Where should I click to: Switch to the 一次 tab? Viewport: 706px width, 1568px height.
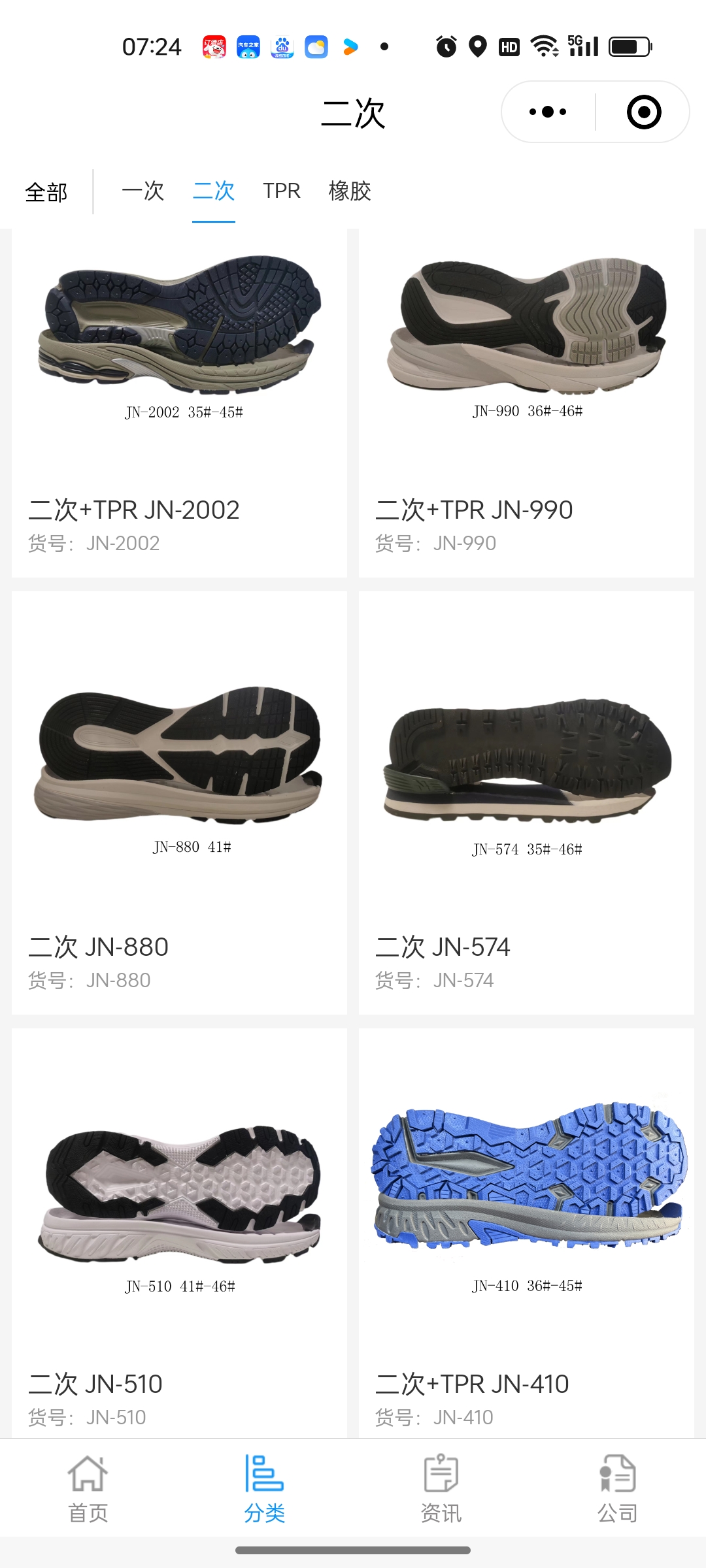[x=143, y=191]
